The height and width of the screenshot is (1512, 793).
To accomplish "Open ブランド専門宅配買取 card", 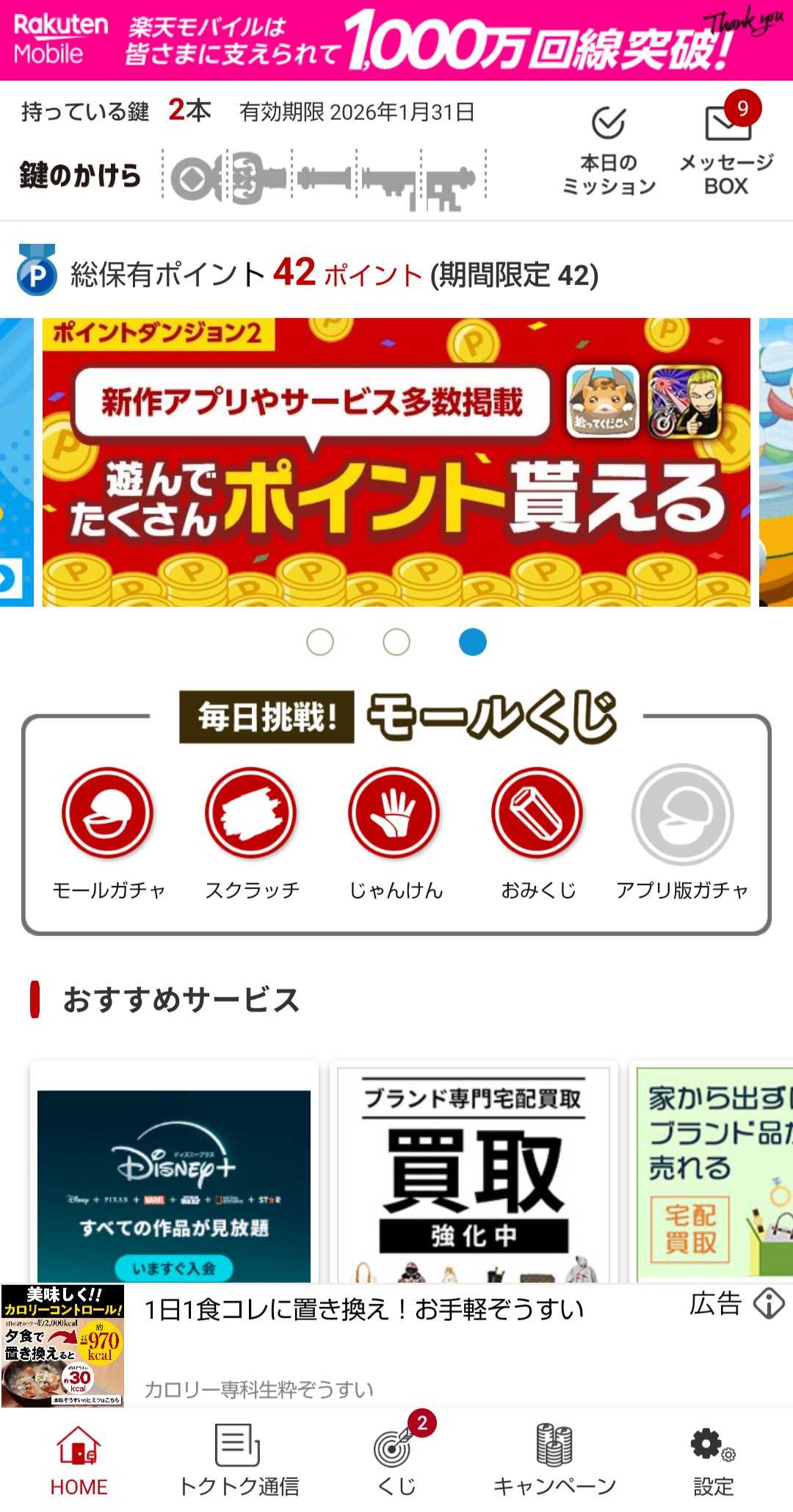I will (x=474, y=1176).
